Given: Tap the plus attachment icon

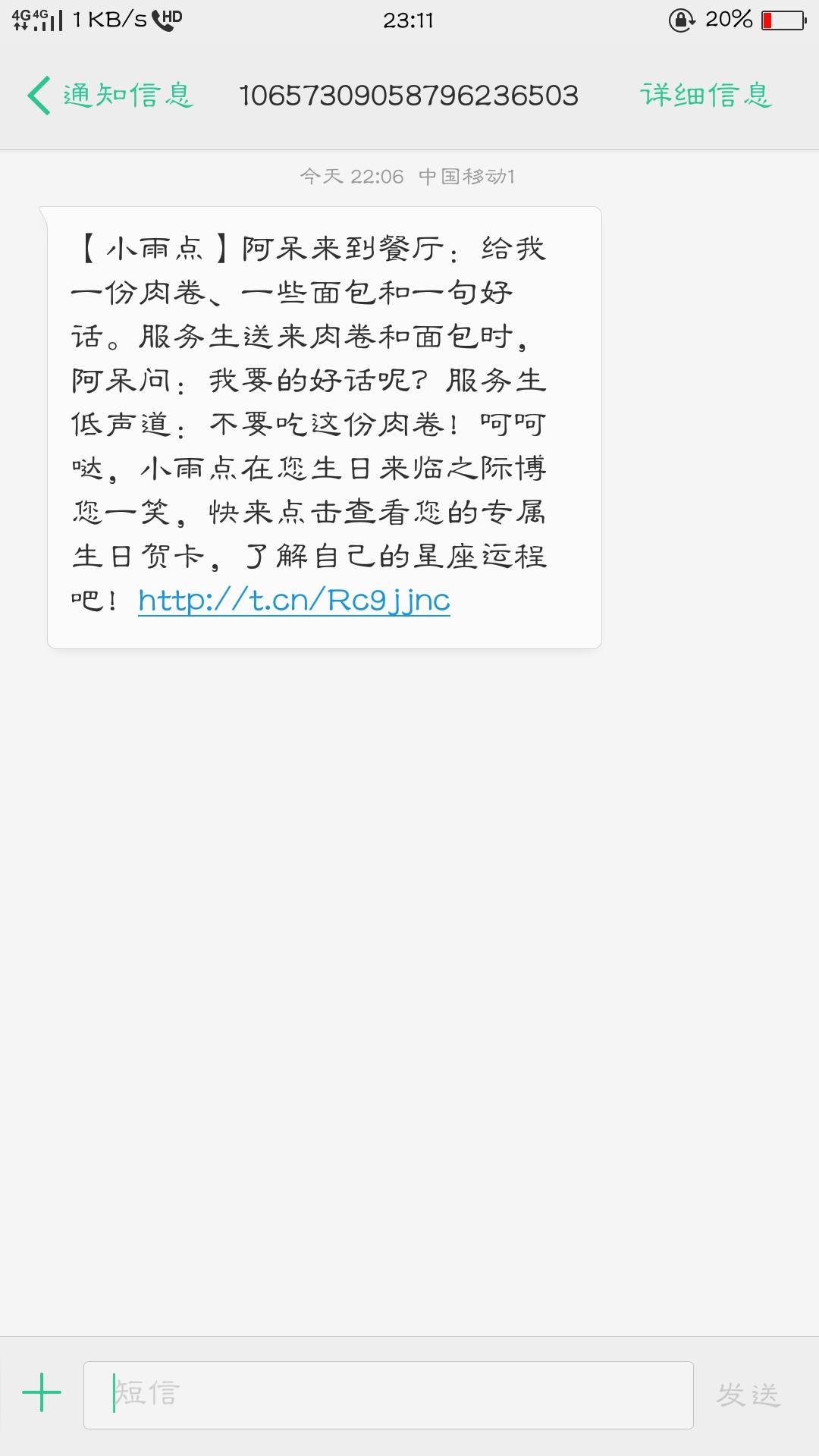Looking at the screenshot, I should (42, 1392).
